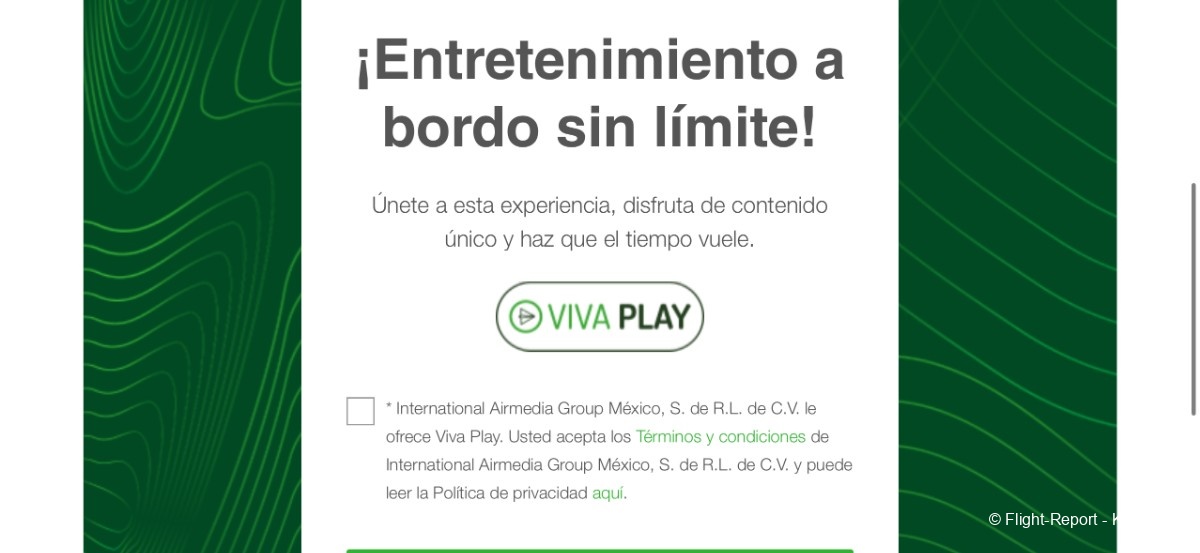Open the Términos y condiciones link

coord(720,437)
